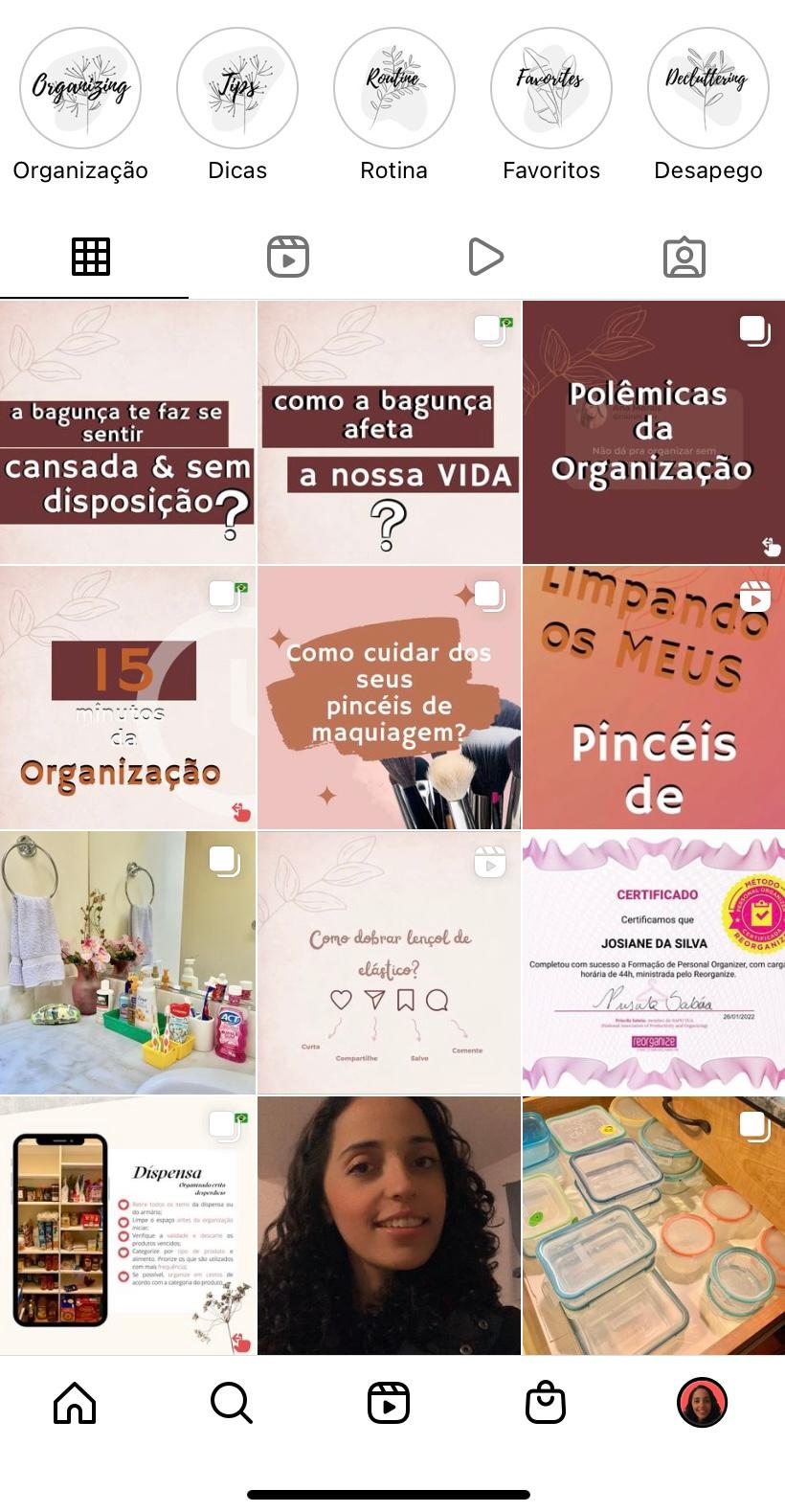Open my profile via the avatar tab
The width and height of the screenshot is (785, 1512).
(x=702, y=1403)
